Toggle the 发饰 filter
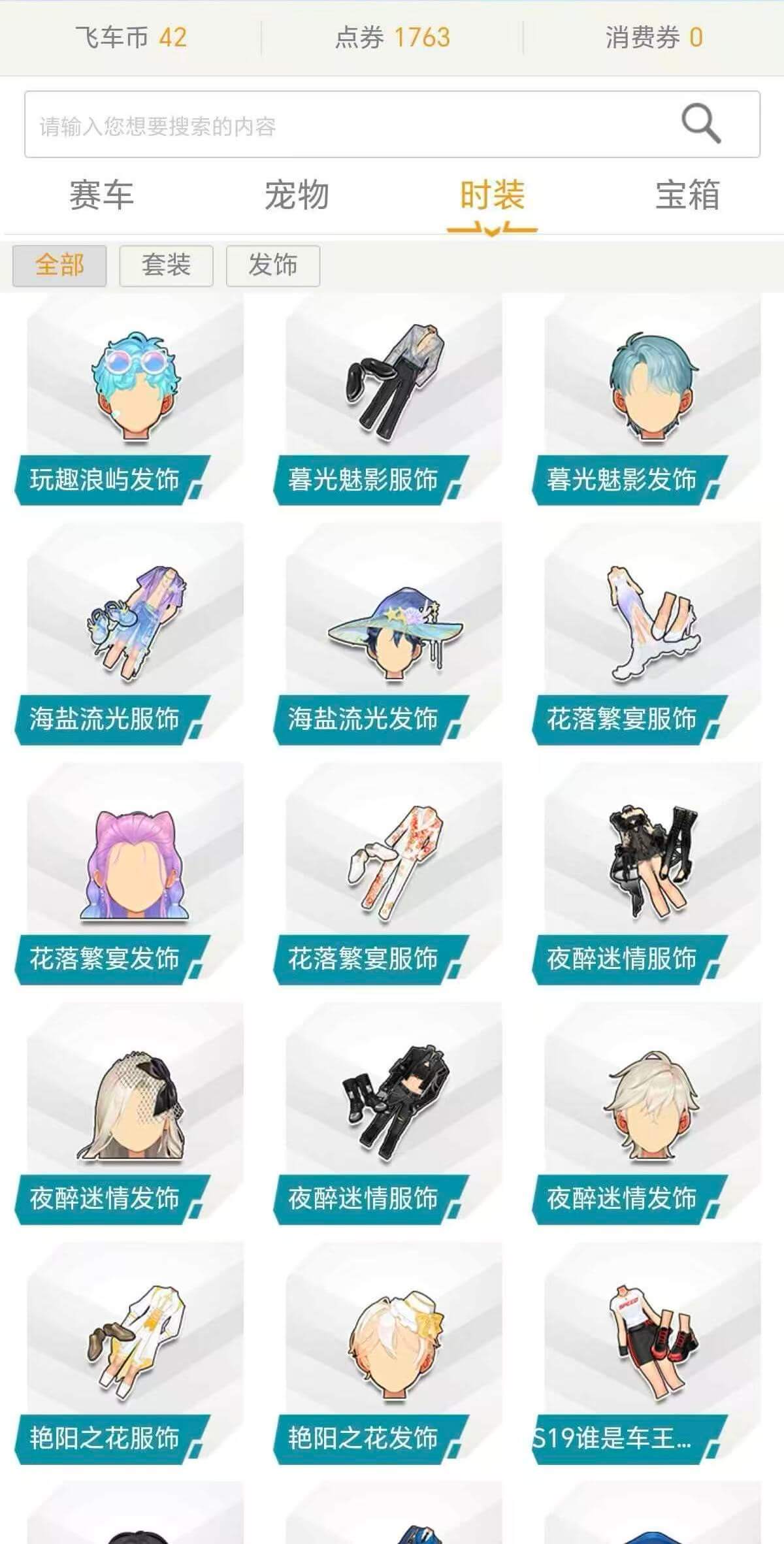Viewport: 784px width, 1544px height. [x=273, y=265]
